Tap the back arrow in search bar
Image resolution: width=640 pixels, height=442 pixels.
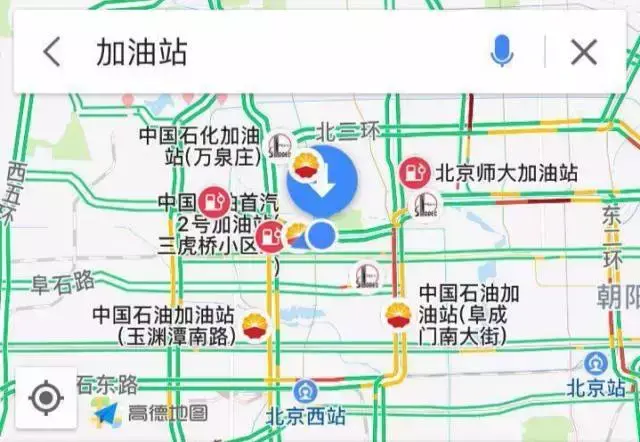click(52, 52)
